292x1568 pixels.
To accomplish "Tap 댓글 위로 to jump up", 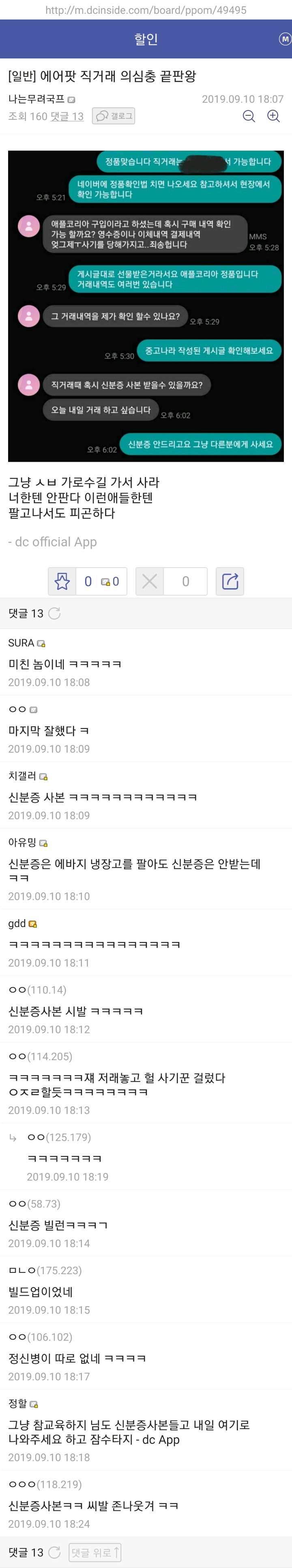I will (x=94, y=1552).
